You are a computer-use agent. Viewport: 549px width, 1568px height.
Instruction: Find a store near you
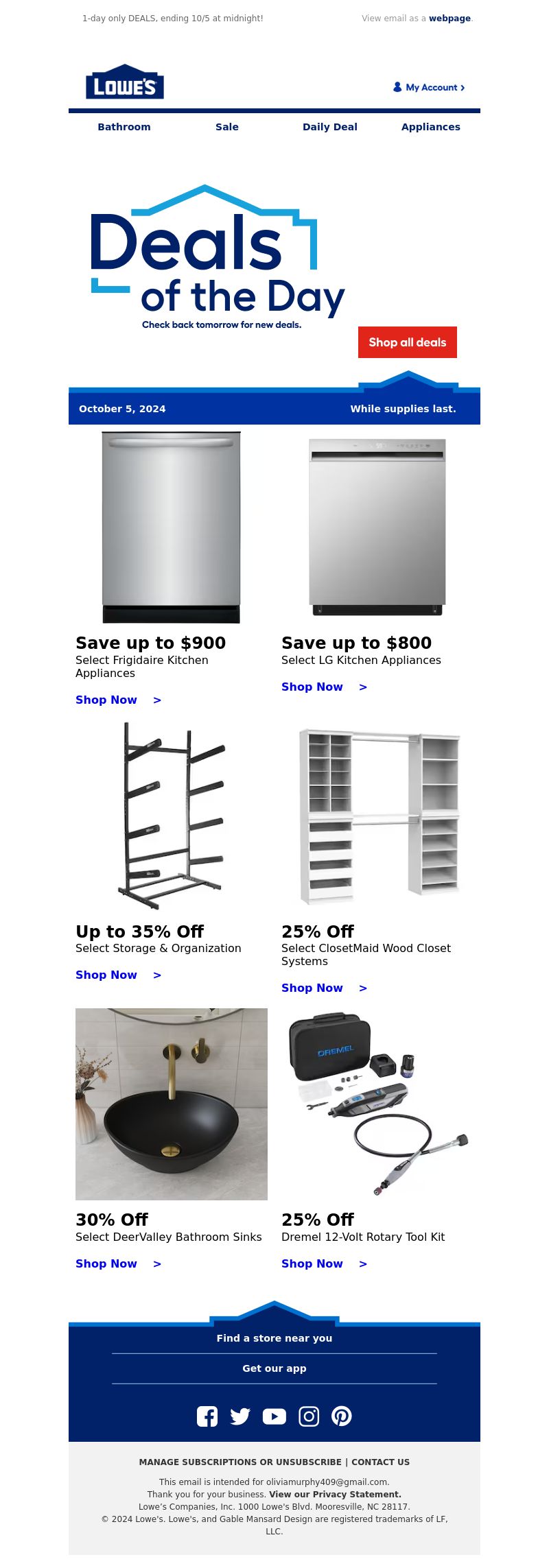coord(274,1338)
